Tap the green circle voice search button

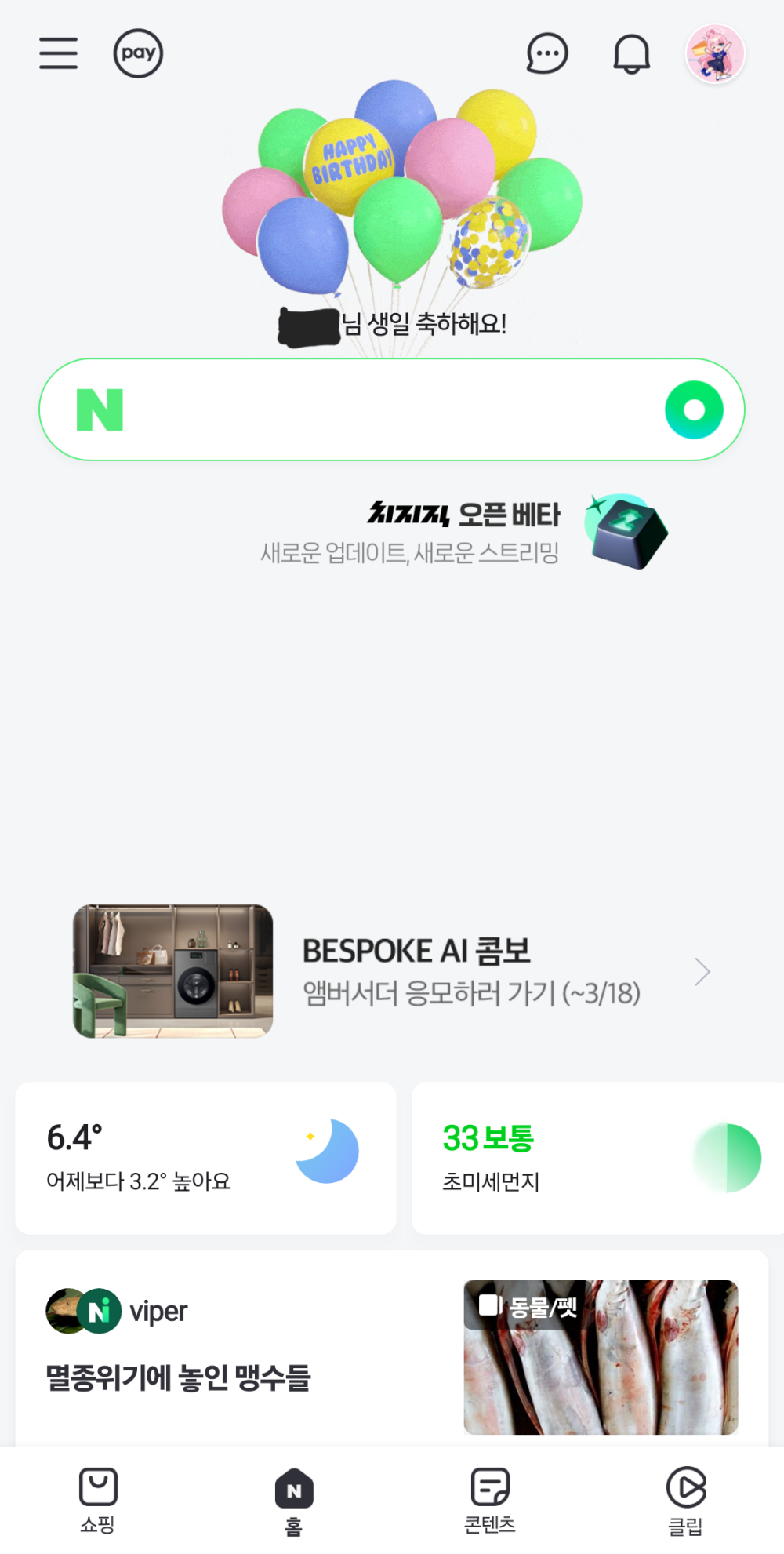694,409
